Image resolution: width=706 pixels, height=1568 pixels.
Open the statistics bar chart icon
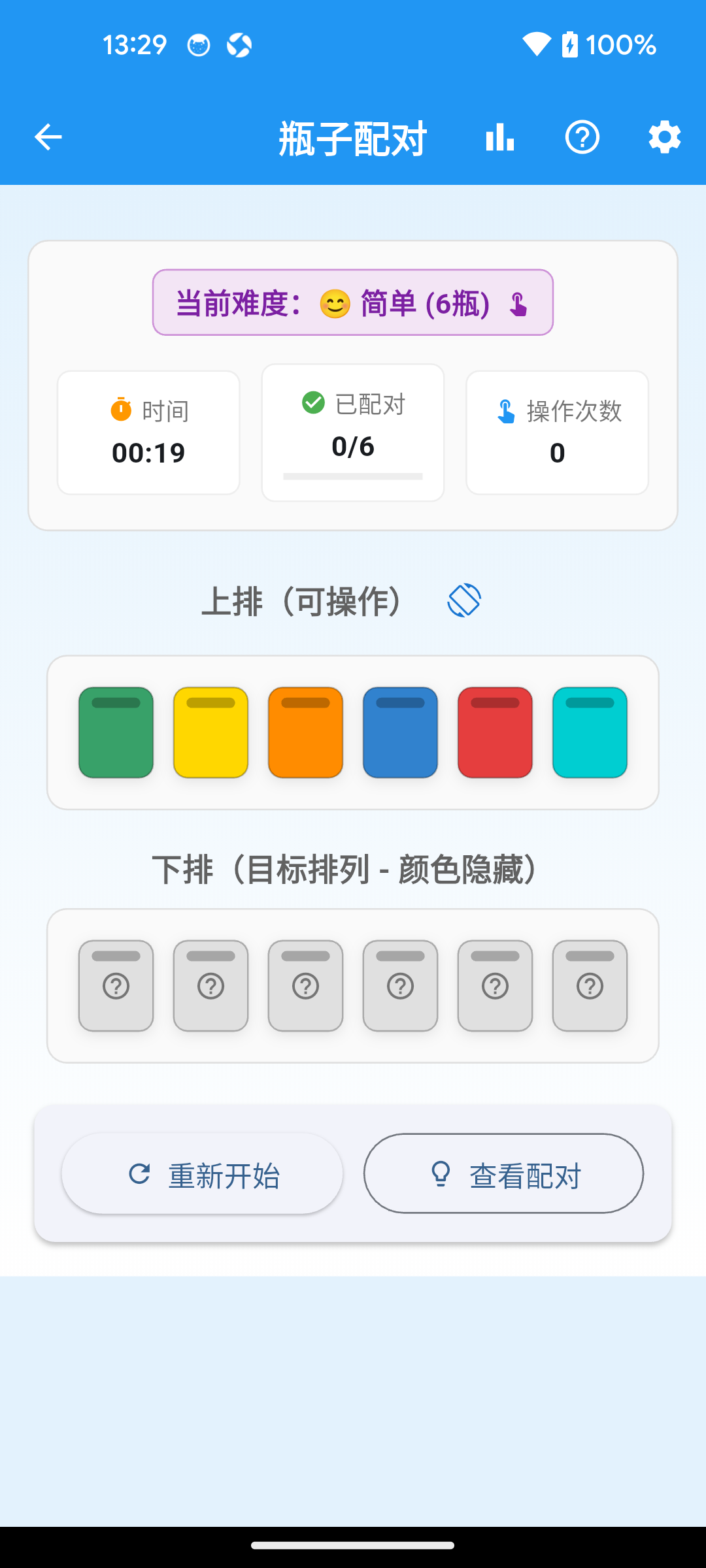coord(499,137)
